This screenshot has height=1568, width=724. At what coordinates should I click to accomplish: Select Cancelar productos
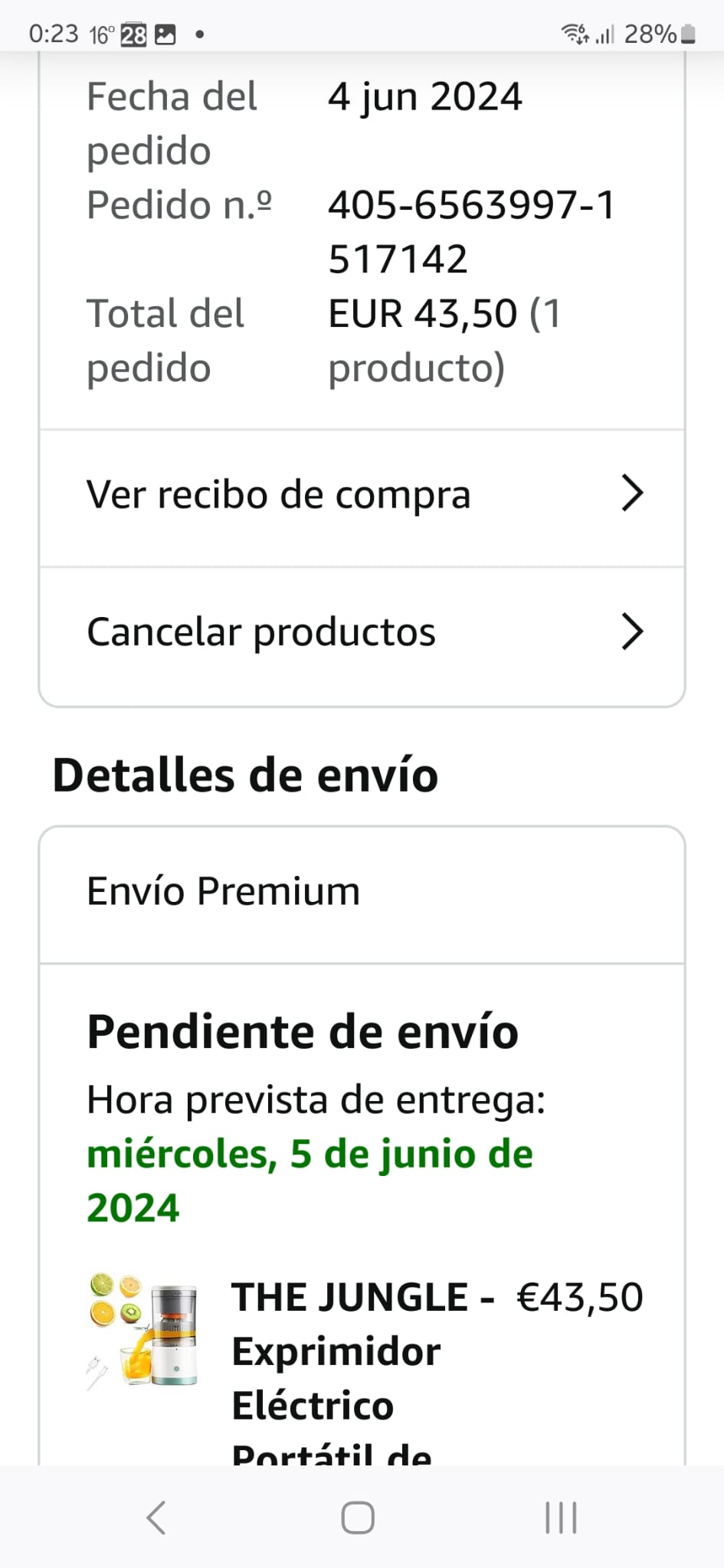362,632
